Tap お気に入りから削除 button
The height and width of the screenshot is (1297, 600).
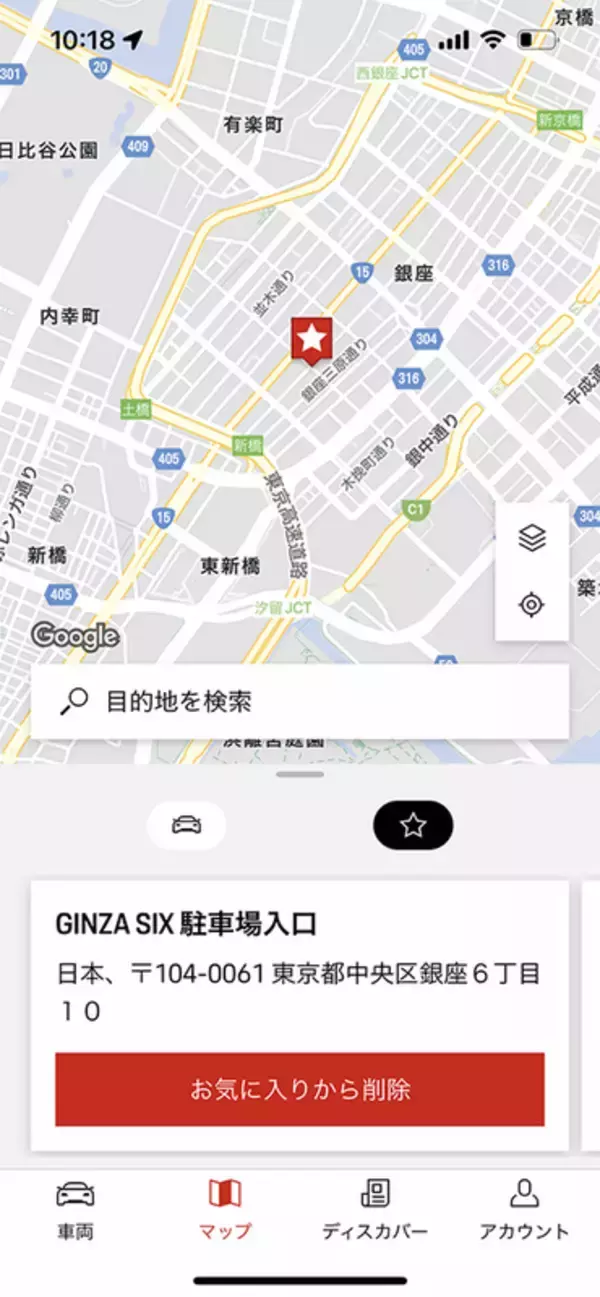299,1089
